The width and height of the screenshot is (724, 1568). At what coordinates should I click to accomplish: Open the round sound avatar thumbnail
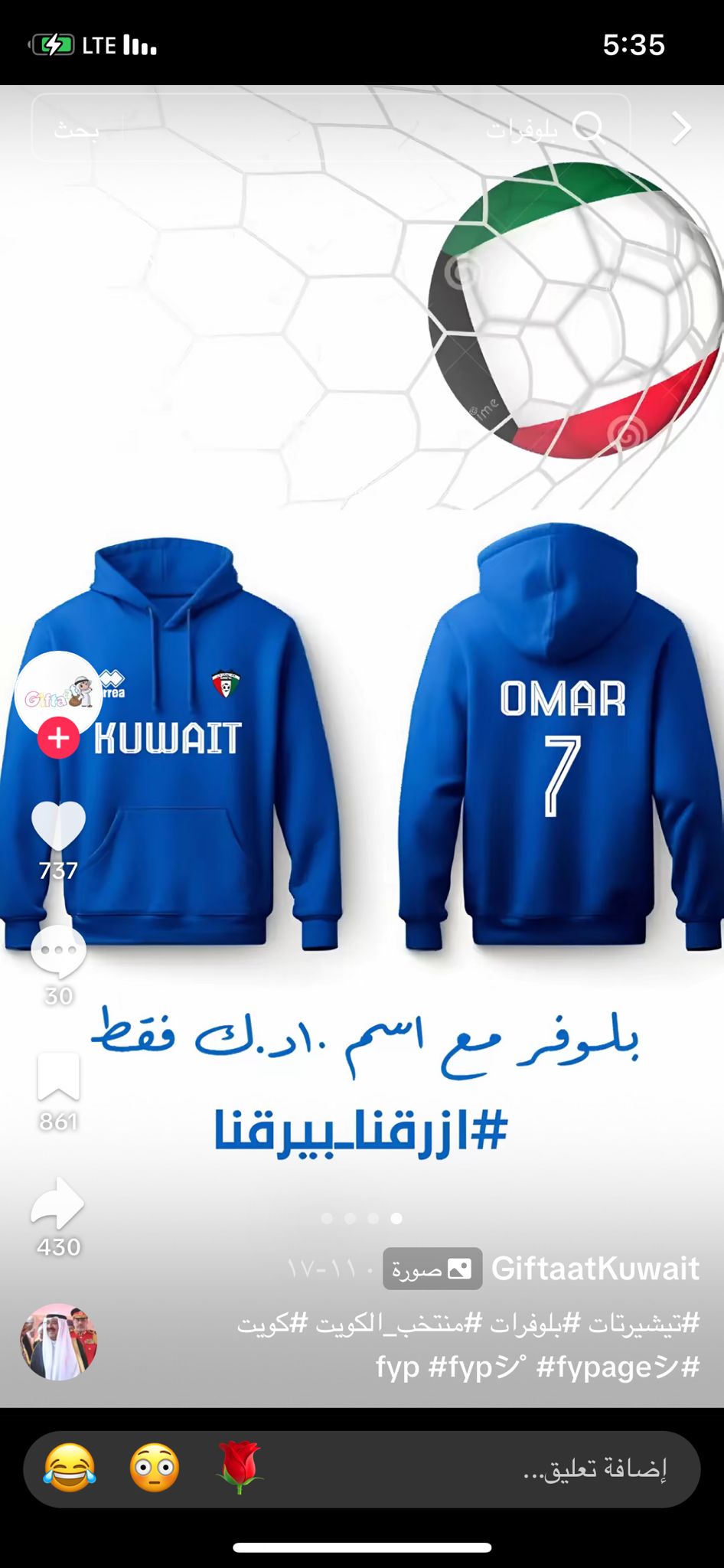click(59, 1342)
